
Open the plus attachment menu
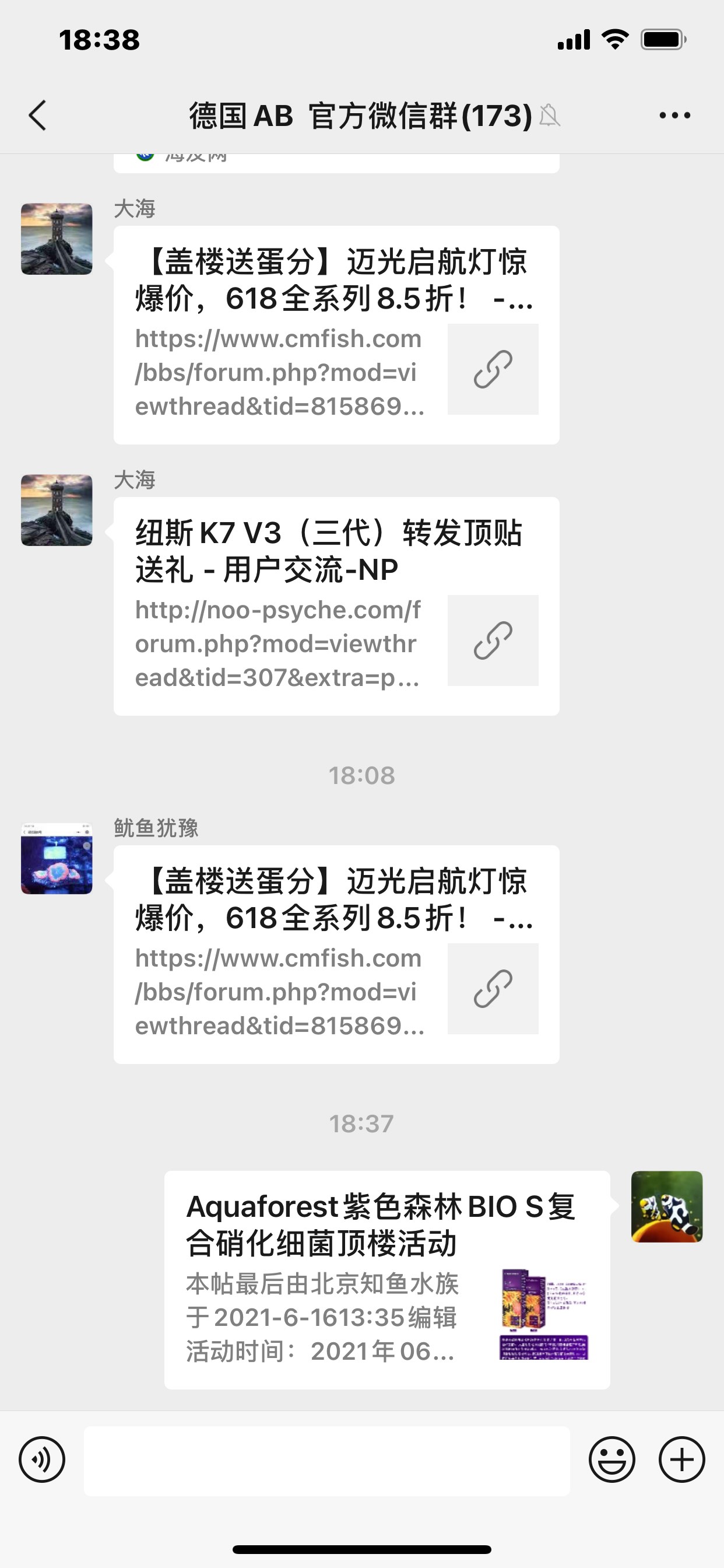(681, 1459)
